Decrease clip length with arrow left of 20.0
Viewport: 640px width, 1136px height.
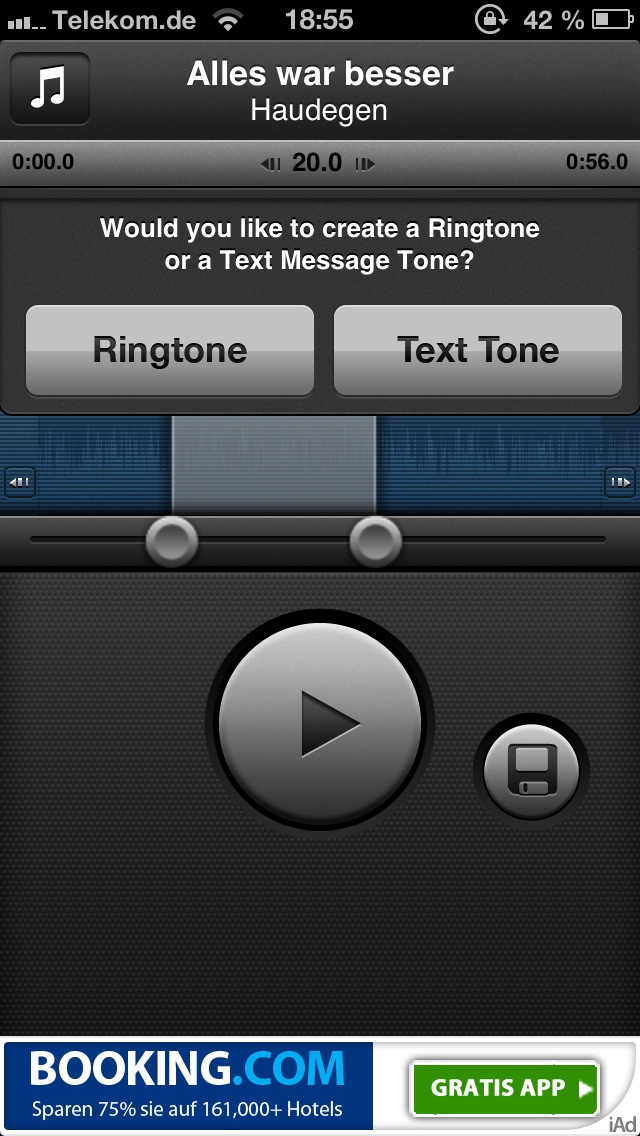click(270, 163)
